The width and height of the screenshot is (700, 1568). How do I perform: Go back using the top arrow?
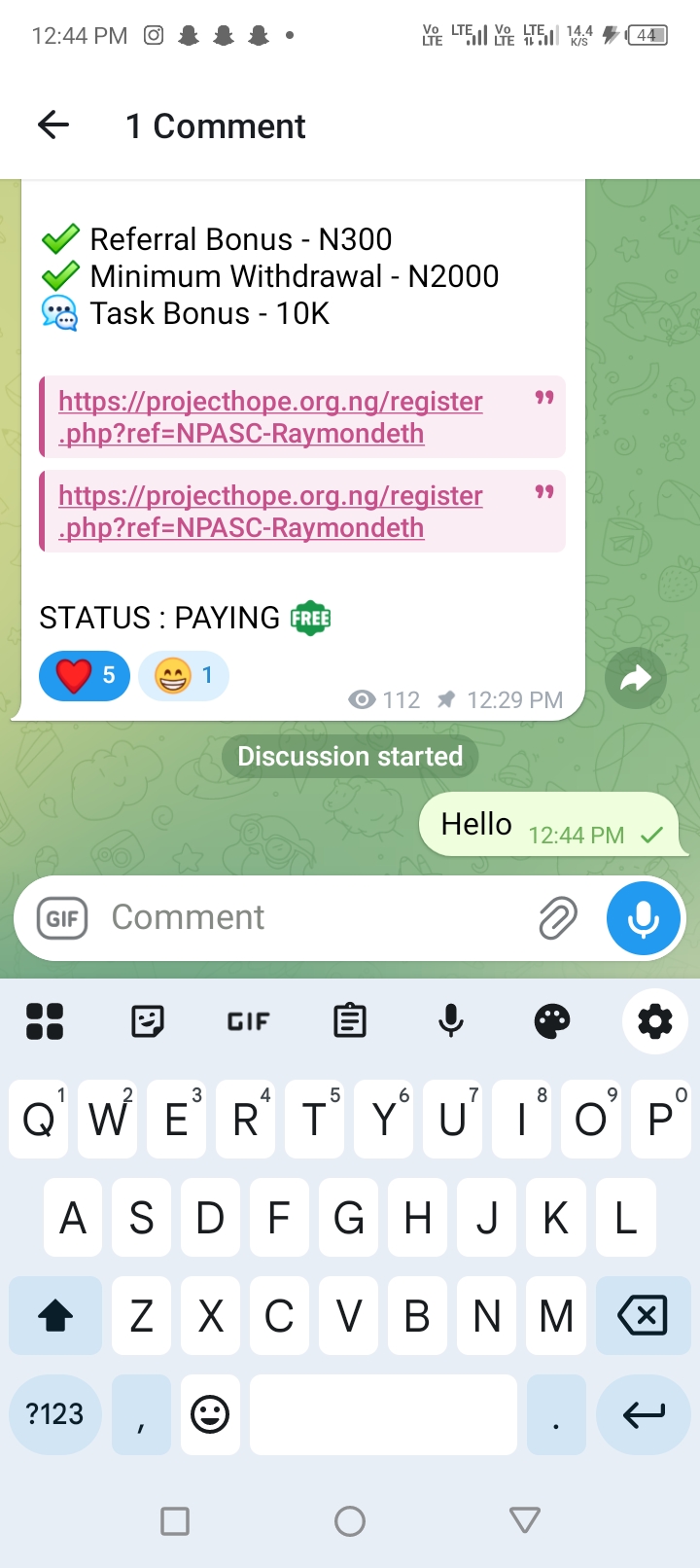(x=53, y=125)
